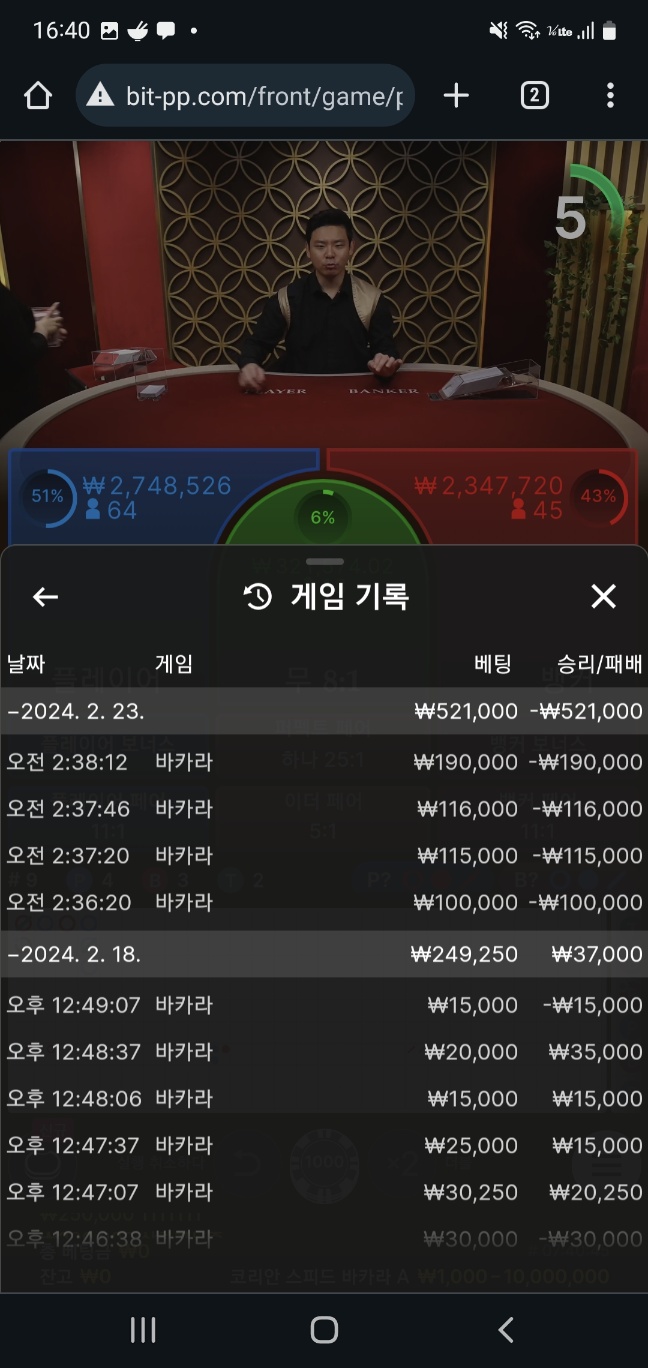Tap the system back button
This screenshot has height=1368, width=648.
click(x=506, y=1329)
